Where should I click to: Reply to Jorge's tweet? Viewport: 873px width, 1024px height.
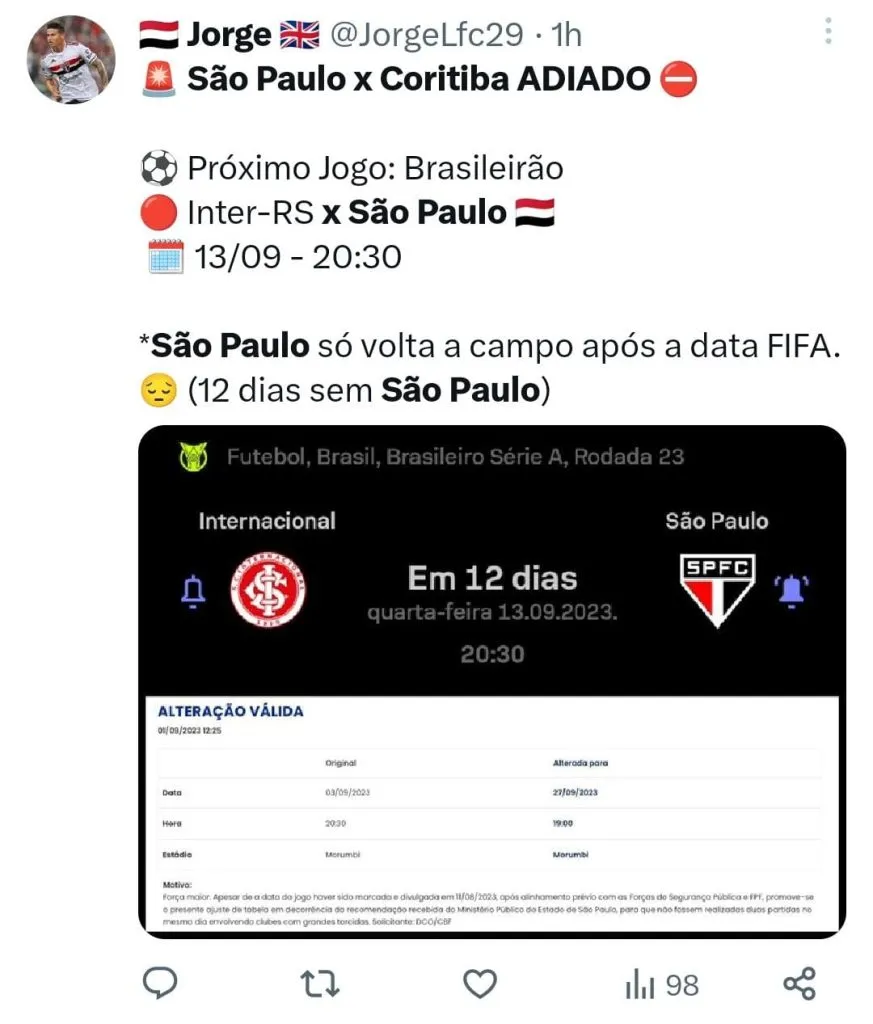tap(160, 984)
